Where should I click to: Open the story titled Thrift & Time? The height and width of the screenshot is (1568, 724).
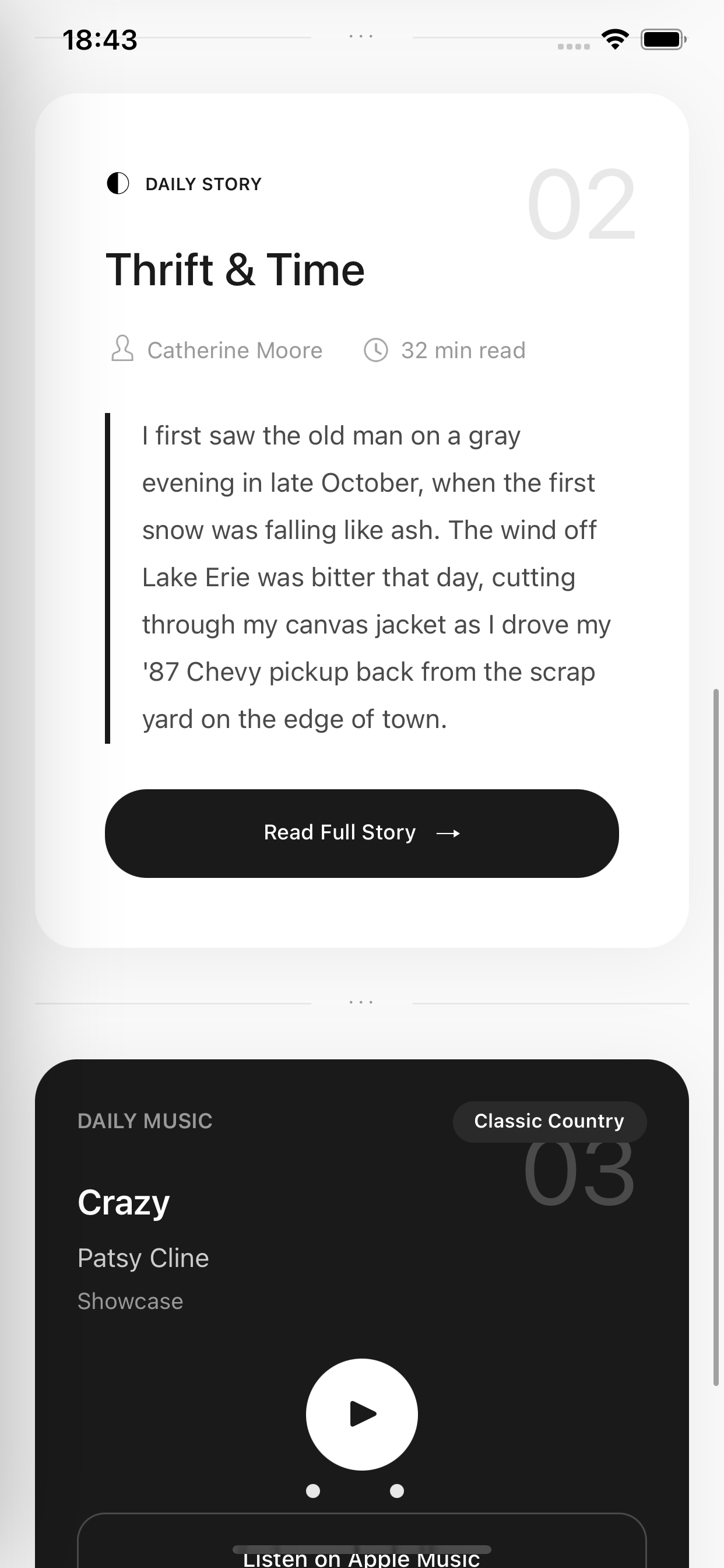(236, 269)
